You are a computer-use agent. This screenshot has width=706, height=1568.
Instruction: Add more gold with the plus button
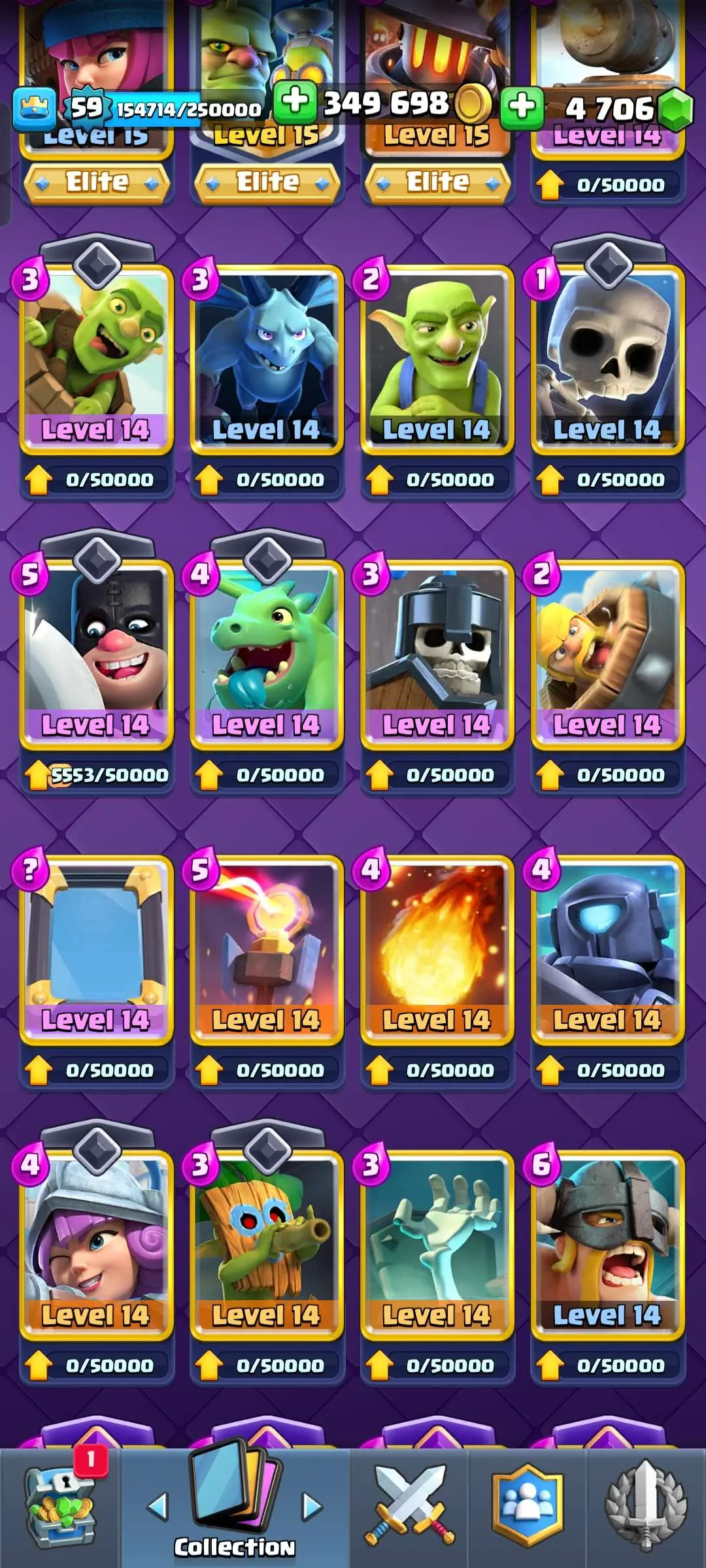(x=295, y=103)
